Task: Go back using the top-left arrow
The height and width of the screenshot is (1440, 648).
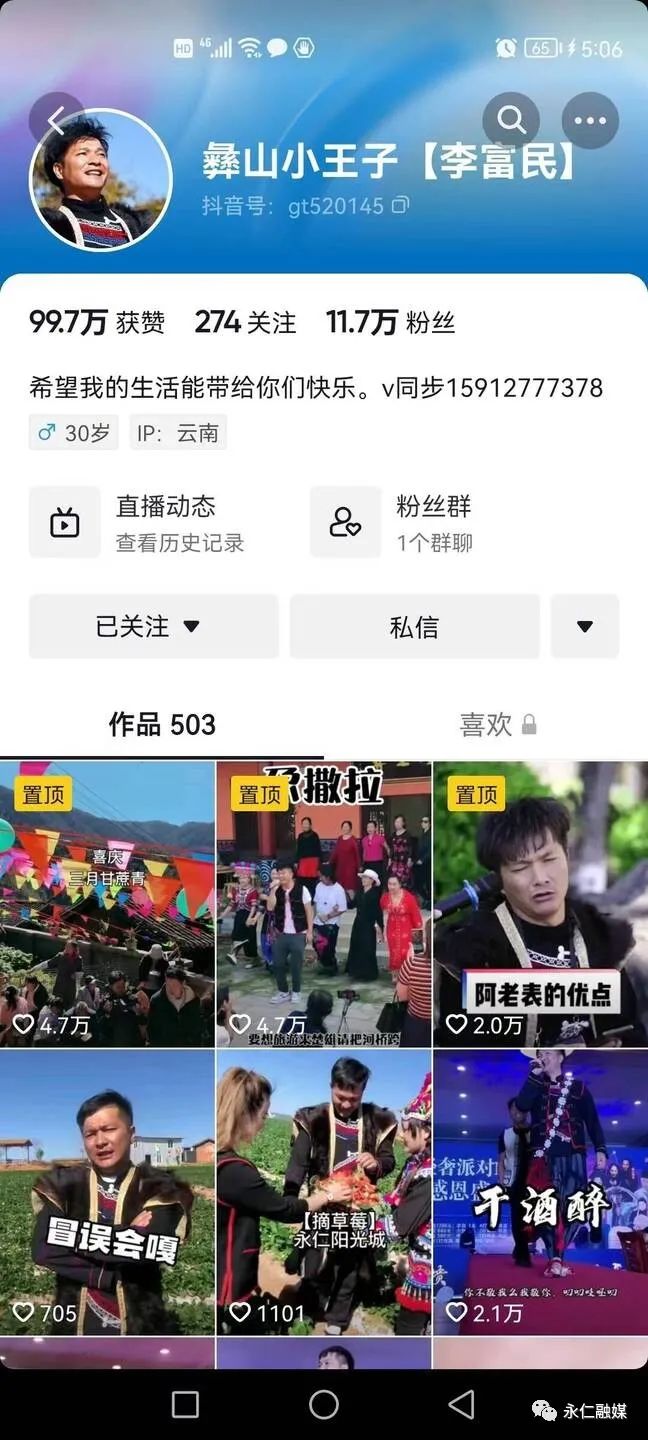Action: (x=56, y=122)
